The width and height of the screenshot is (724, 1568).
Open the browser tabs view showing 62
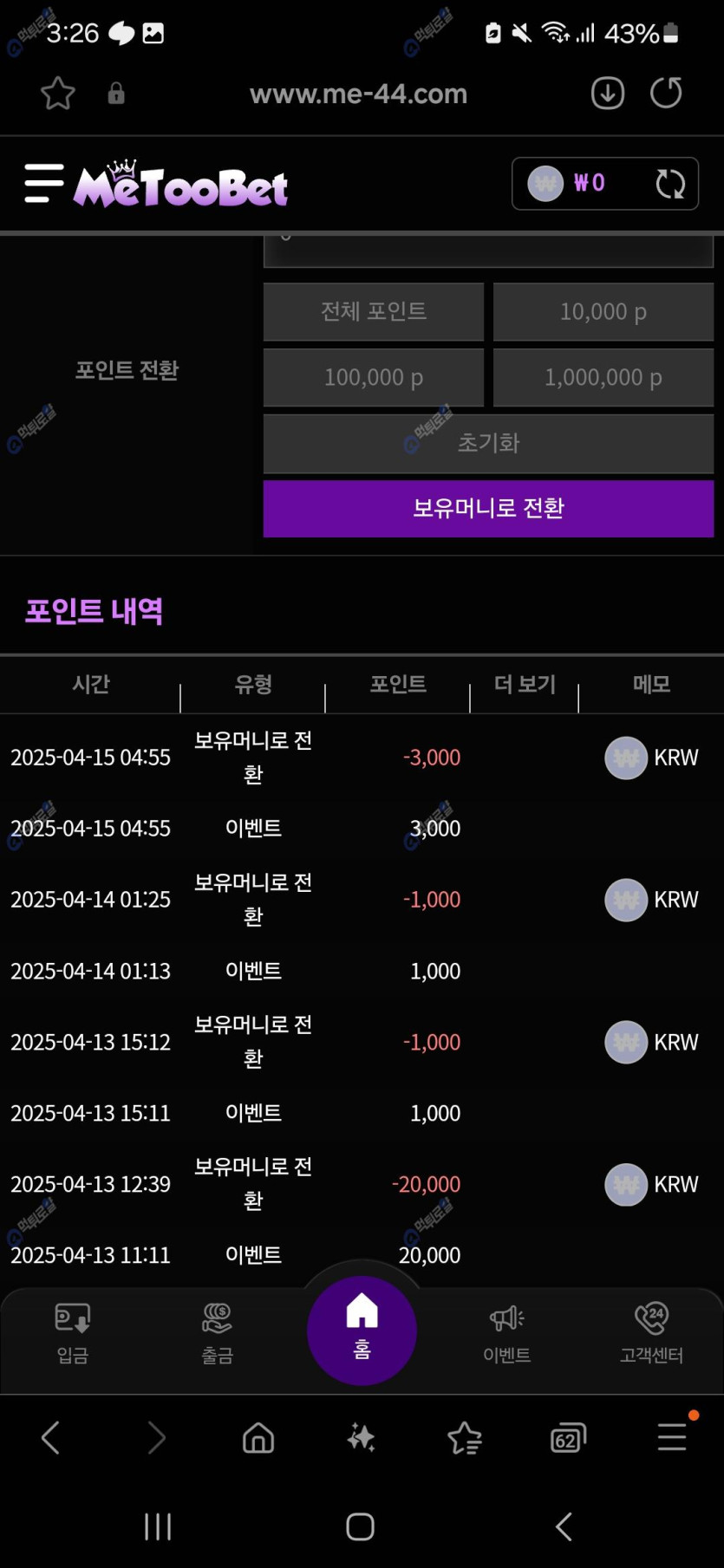[568, 1439]
